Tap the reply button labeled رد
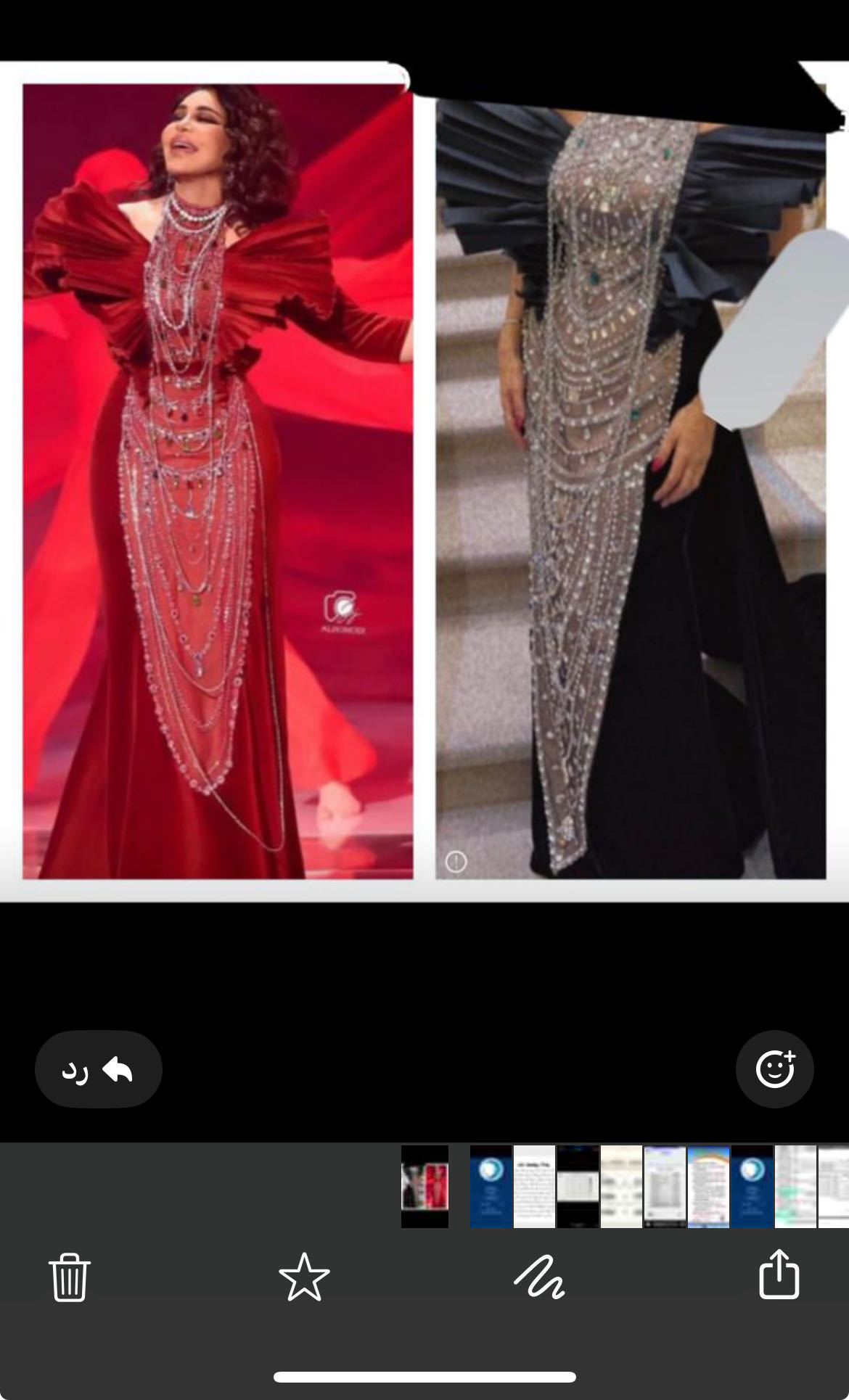Screen dimensions: 849x1400 pyautogui.click(x=98, y=1069)
